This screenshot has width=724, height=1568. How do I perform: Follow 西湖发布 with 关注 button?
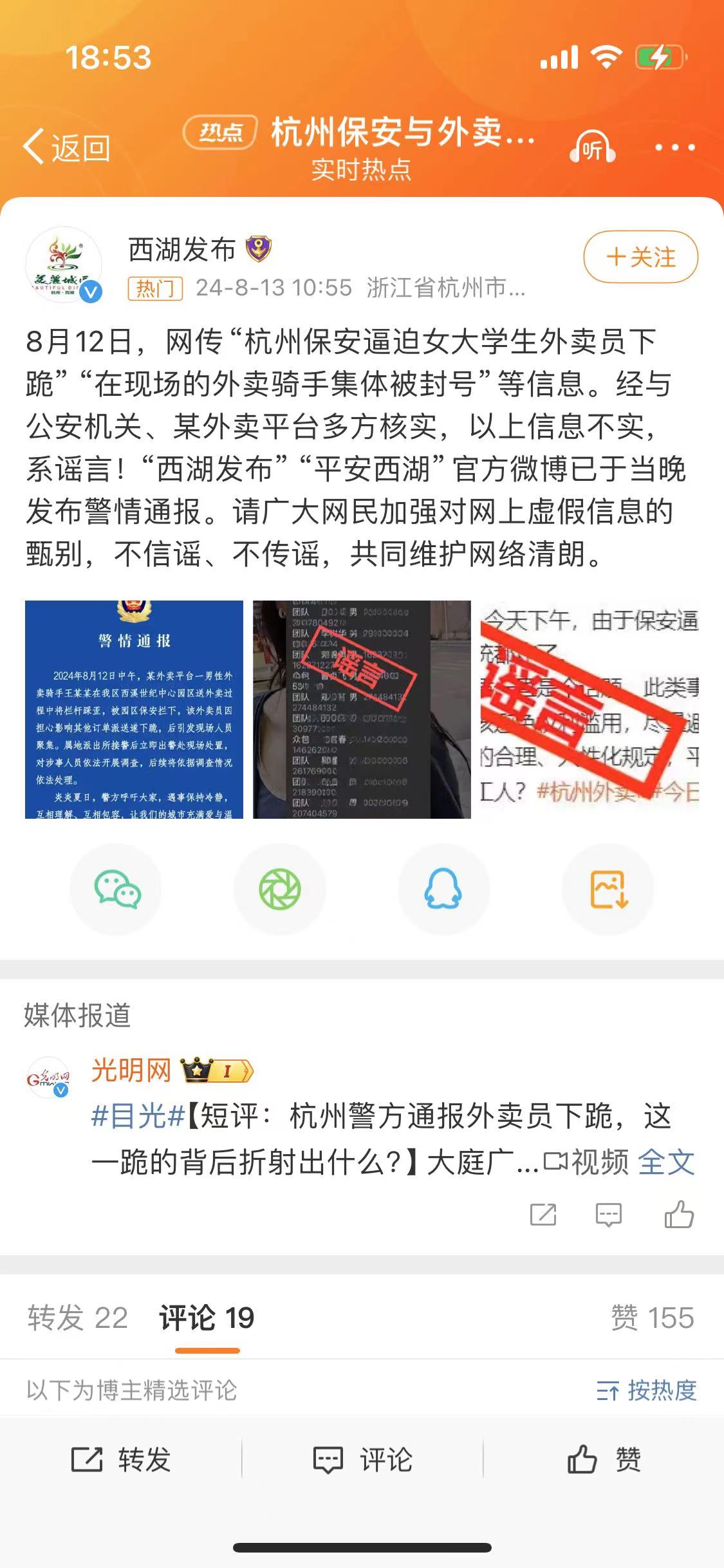click(x=640, y=257)
